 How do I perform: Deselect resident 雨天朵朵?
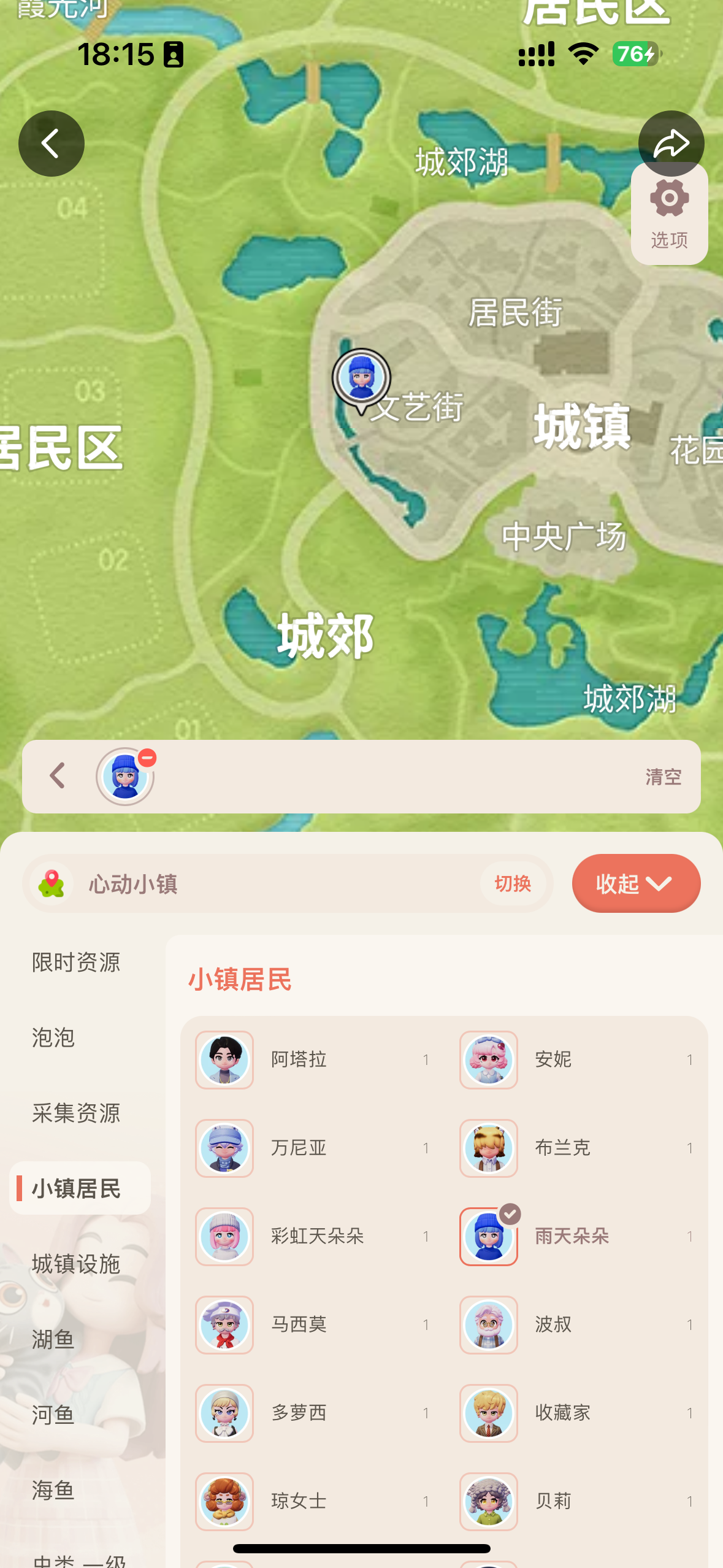[x=576, y=1237]
